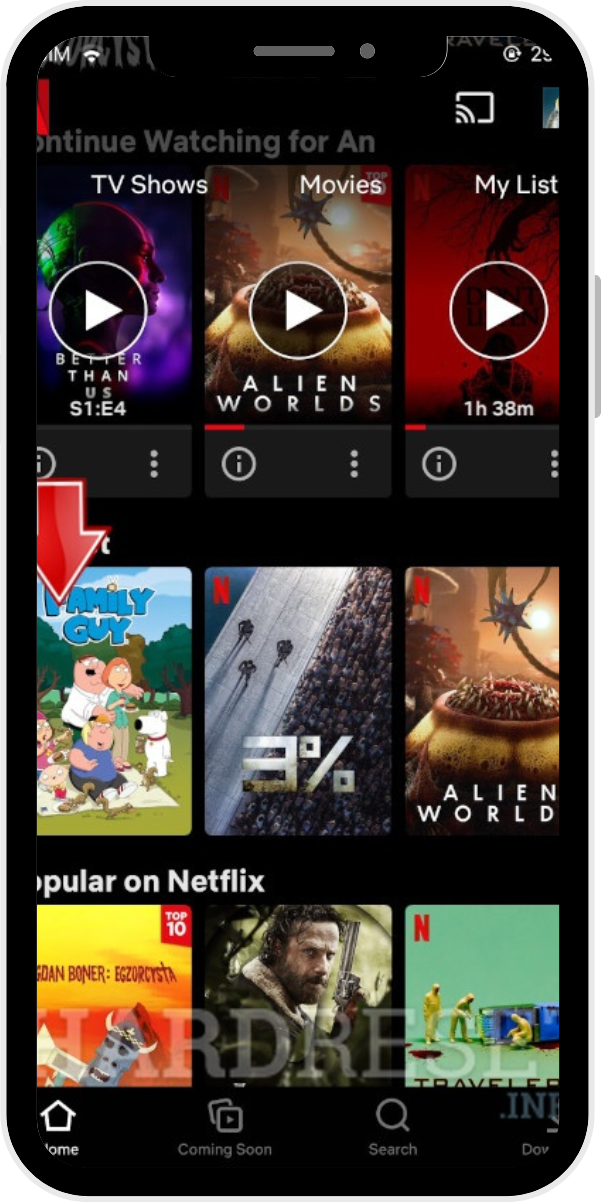Screen dimensions: 608x1203
Task: Open the profile avatar
Action: 550,107
